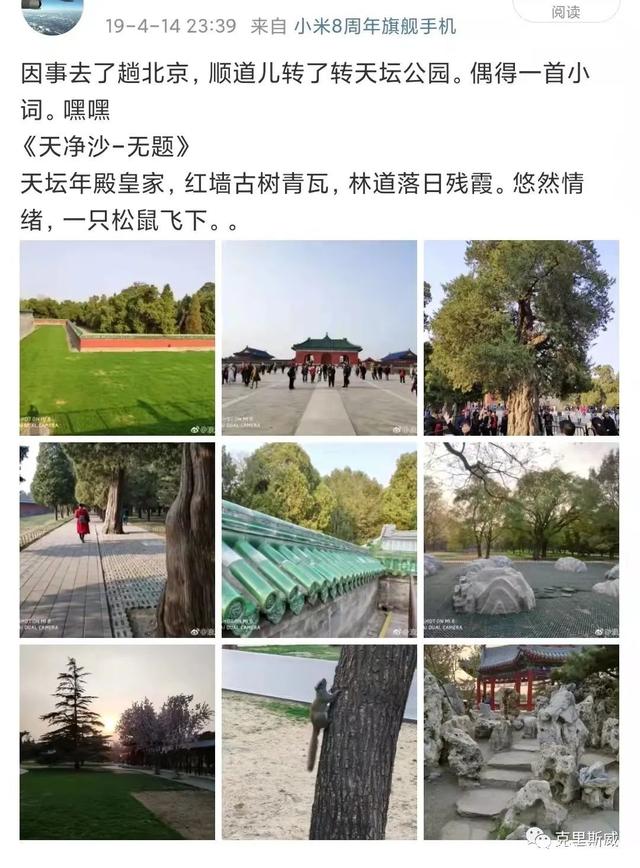View the photo of the stone rocks

[521, 540]
